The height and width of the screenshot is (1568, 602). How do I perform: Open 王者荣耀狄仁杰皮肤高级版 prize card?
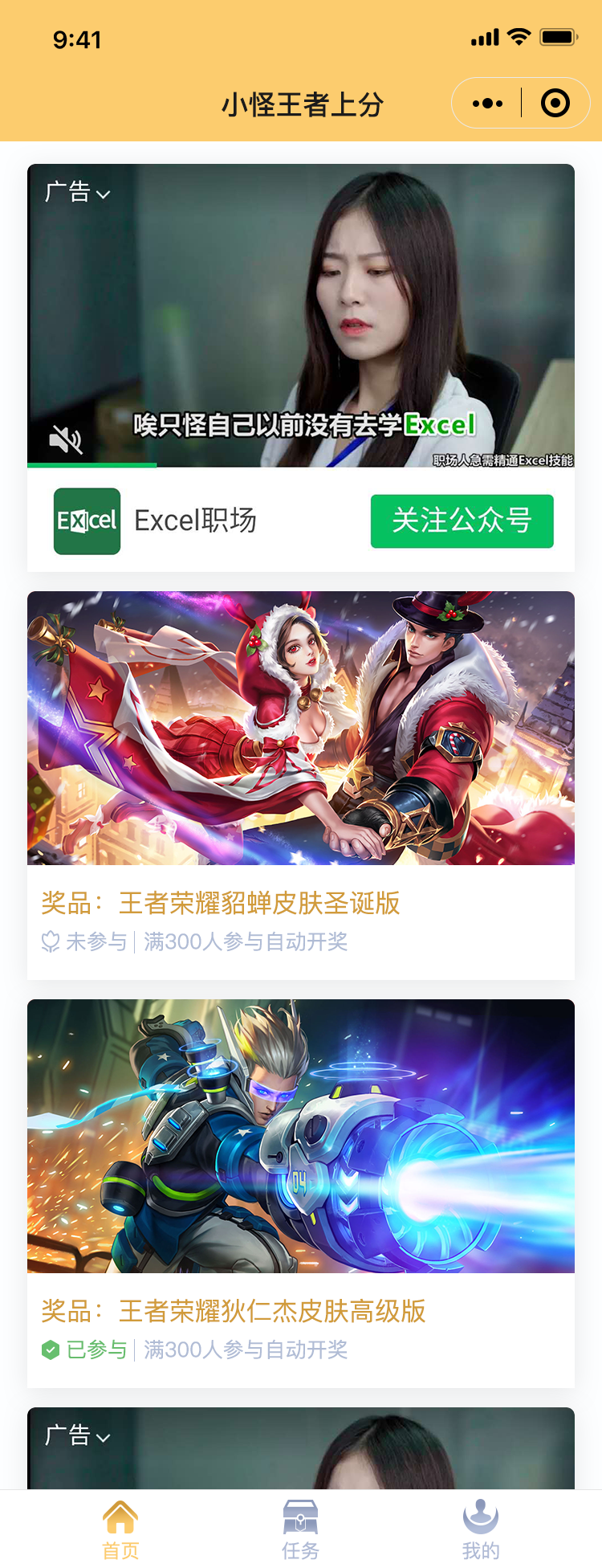pos(301,1192)
